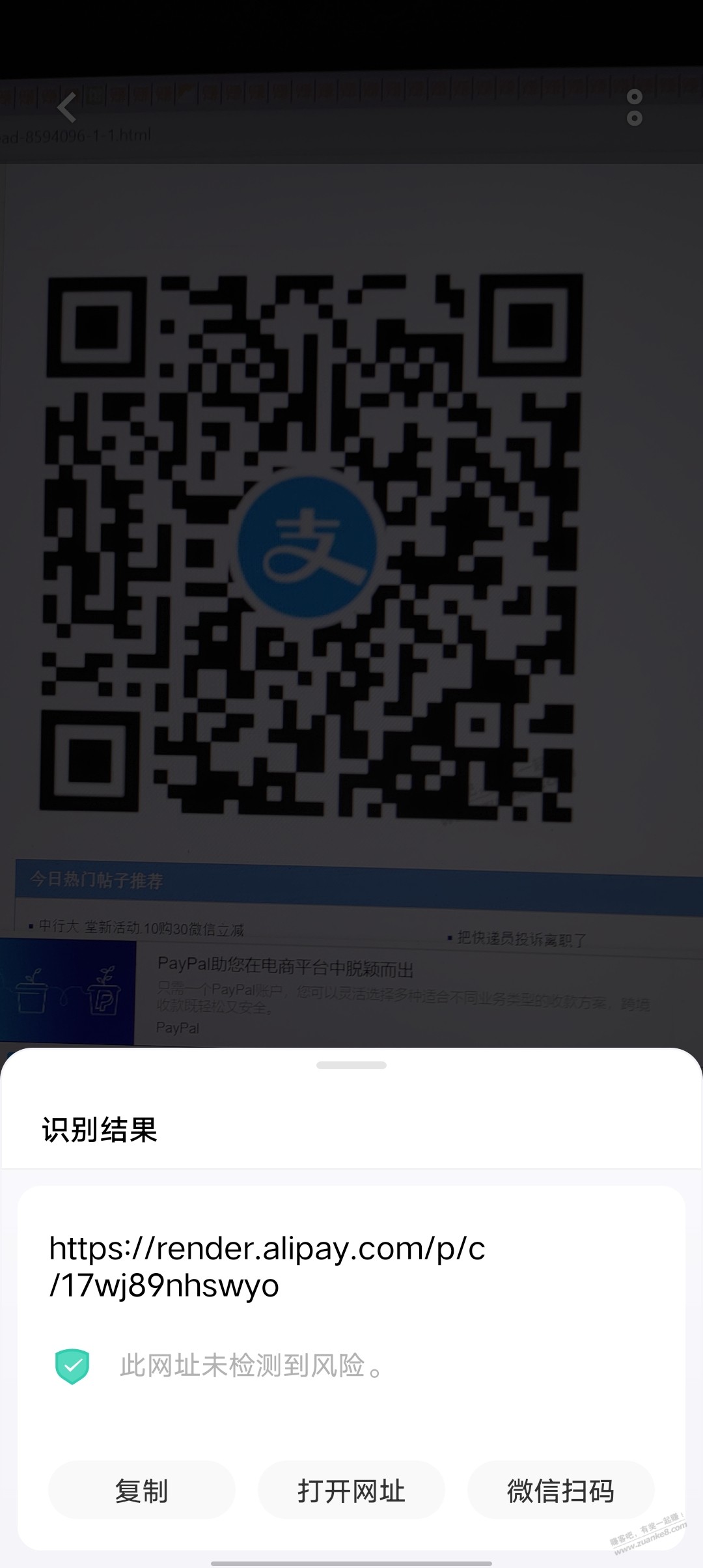
Task: Go back using the top-left arrow
Action: click(x=67, y=108)
